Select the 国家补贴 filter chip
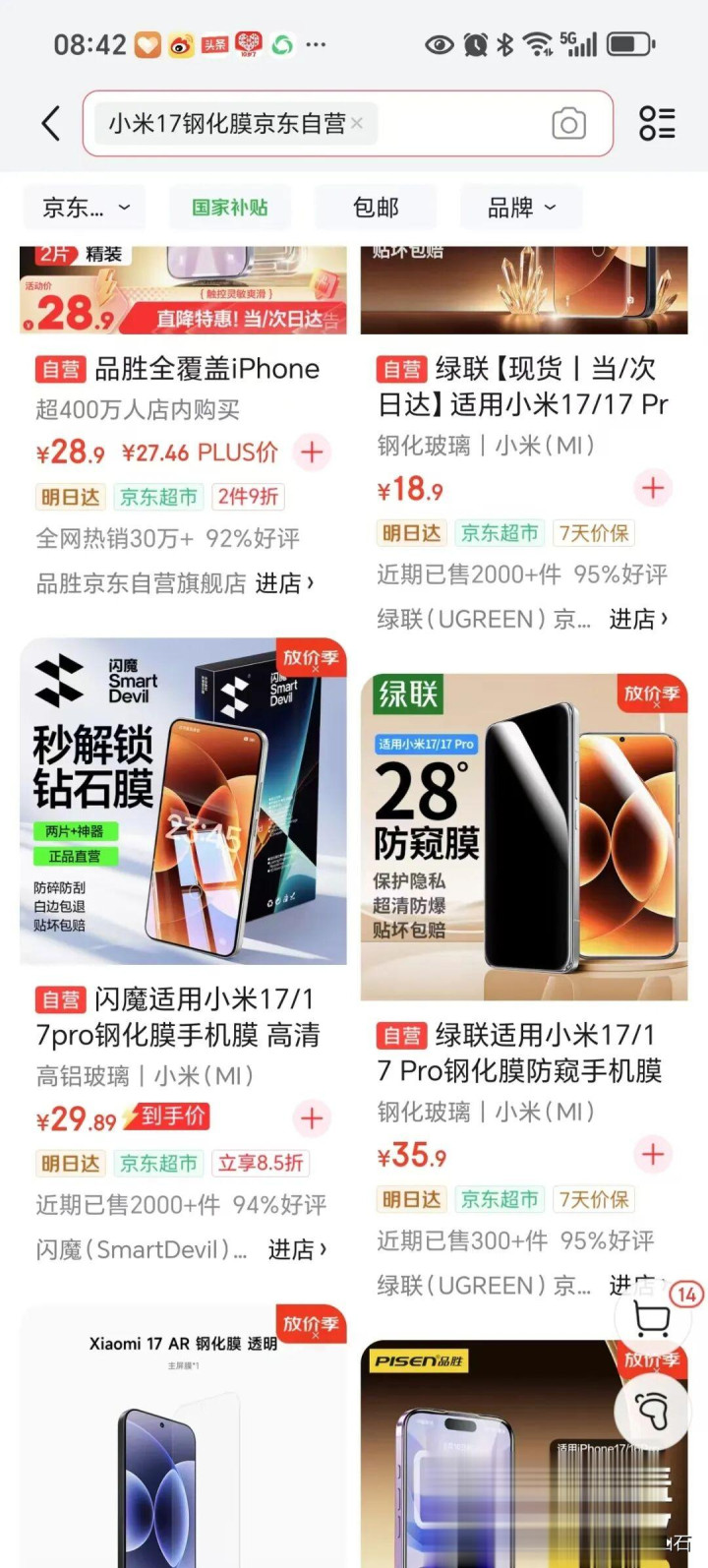The width and height of the screenshot is (708, 1568). [230, 208]
